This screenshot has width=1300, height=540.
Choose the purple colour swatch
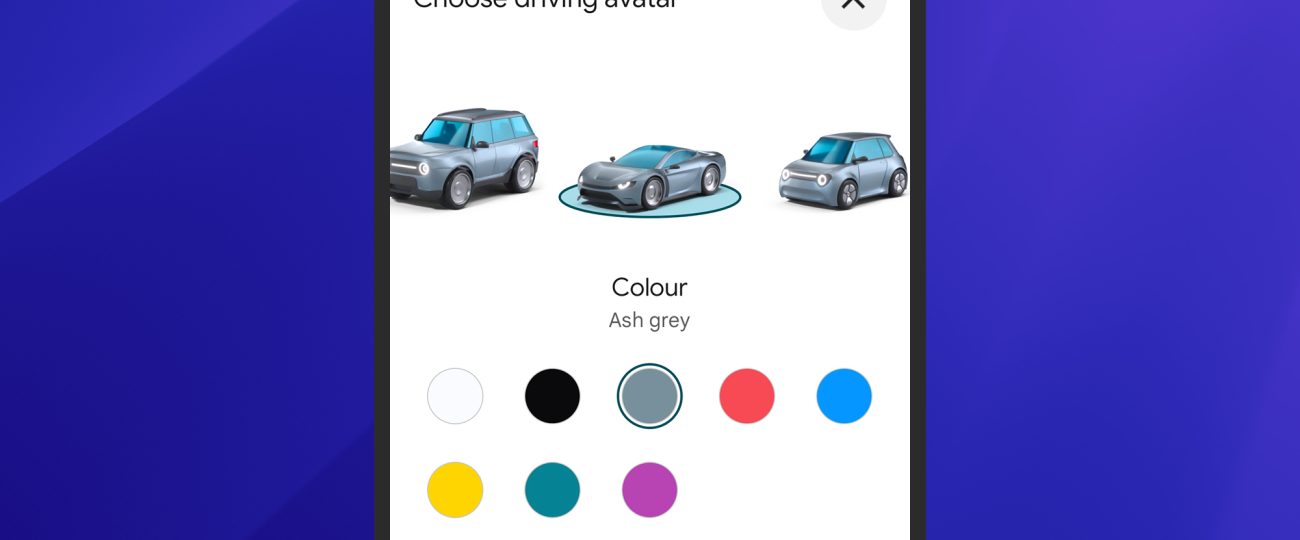tap(650, 490)
